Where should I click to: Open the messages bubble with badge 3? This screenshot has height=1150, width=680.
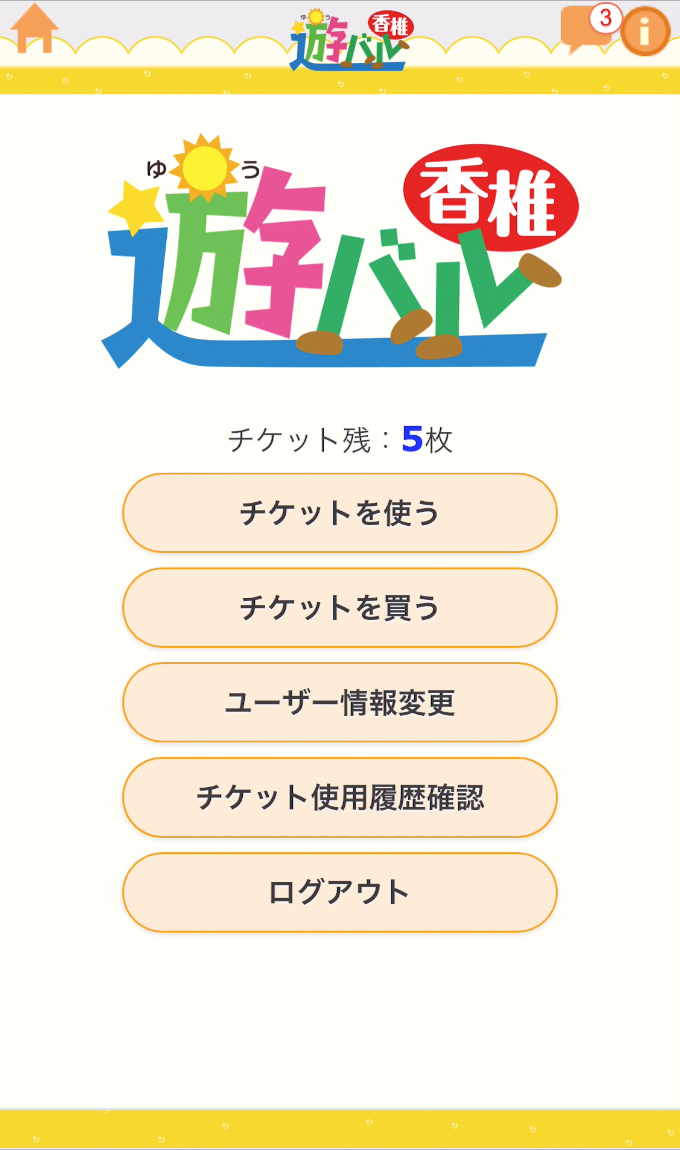pos(590,29)
